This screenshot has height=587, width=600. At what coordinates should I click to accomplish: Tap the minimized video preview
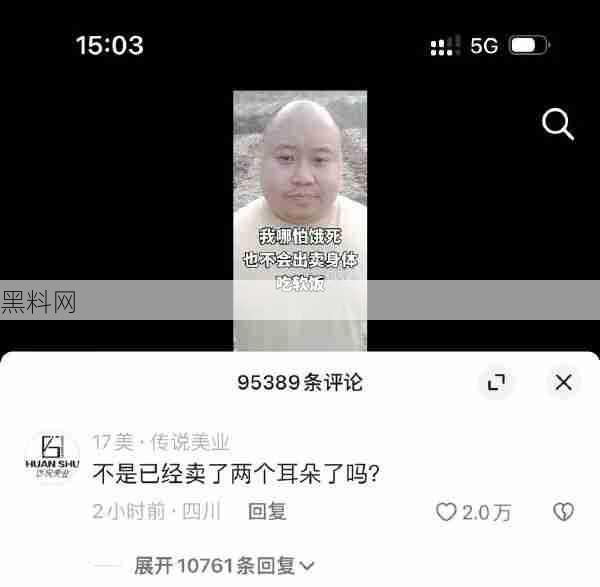click(300, 220)
